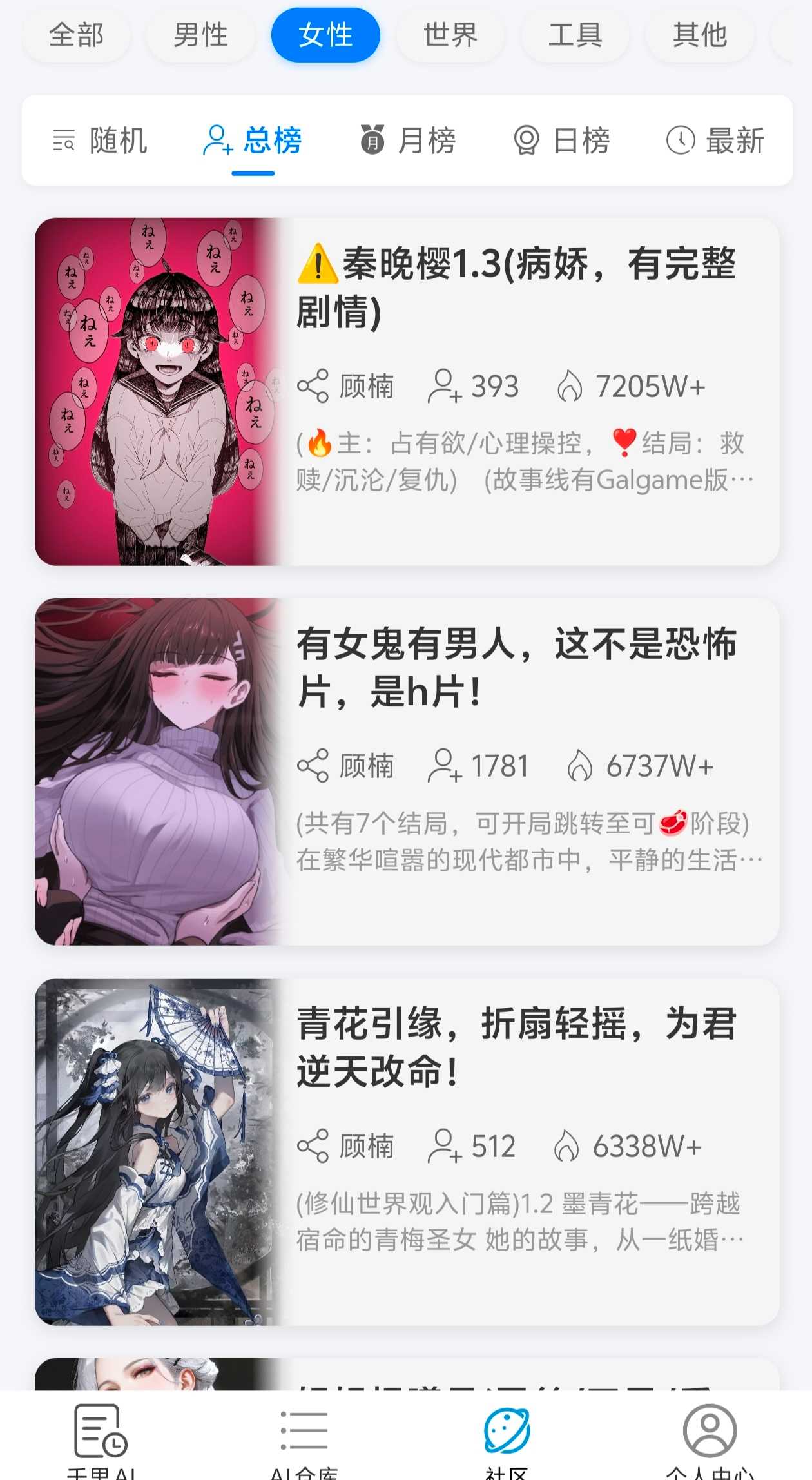Switch to the 全部 tab
Screen dimensions: 812x1480
(76, 35)
